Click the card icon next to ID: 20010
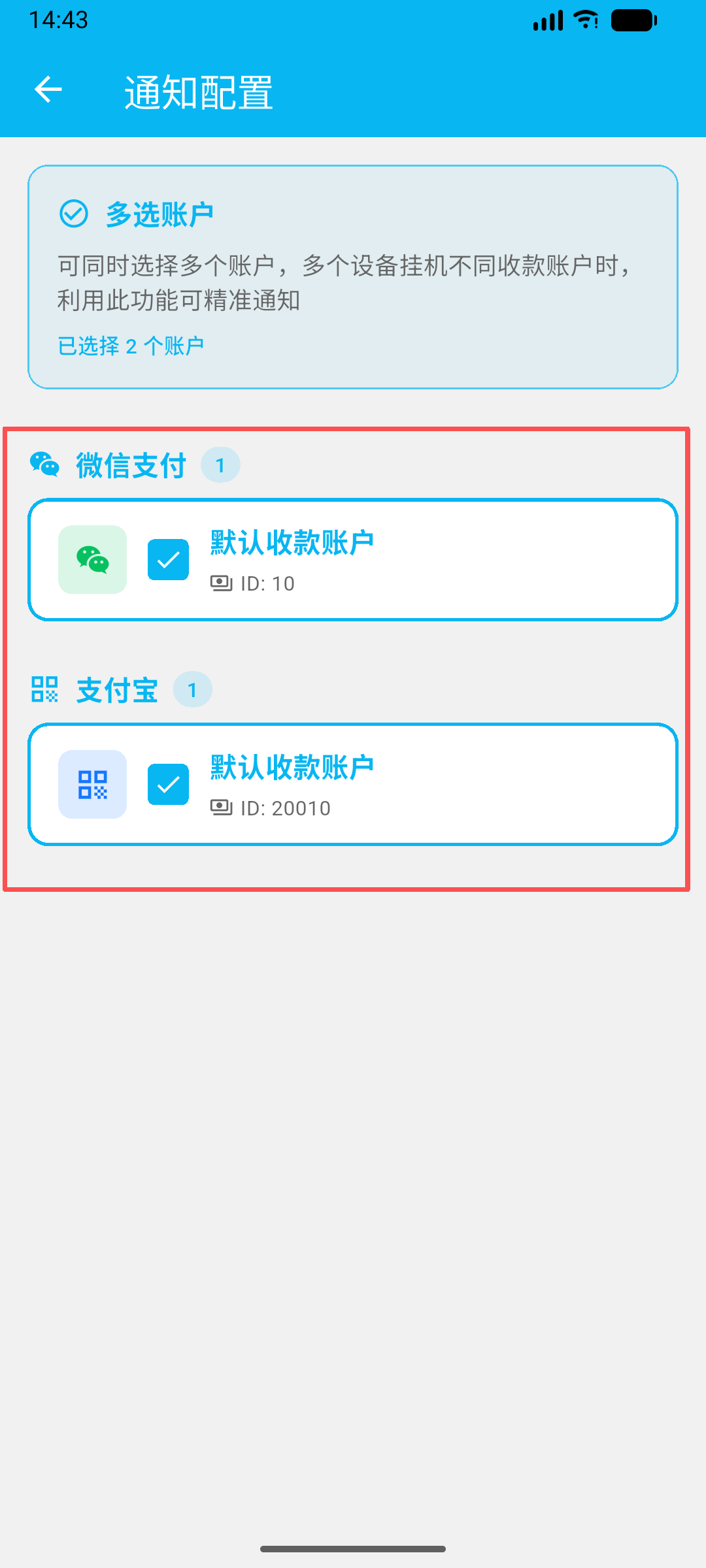The height and width of the screenshot is (1568, 706). point(220,808)
